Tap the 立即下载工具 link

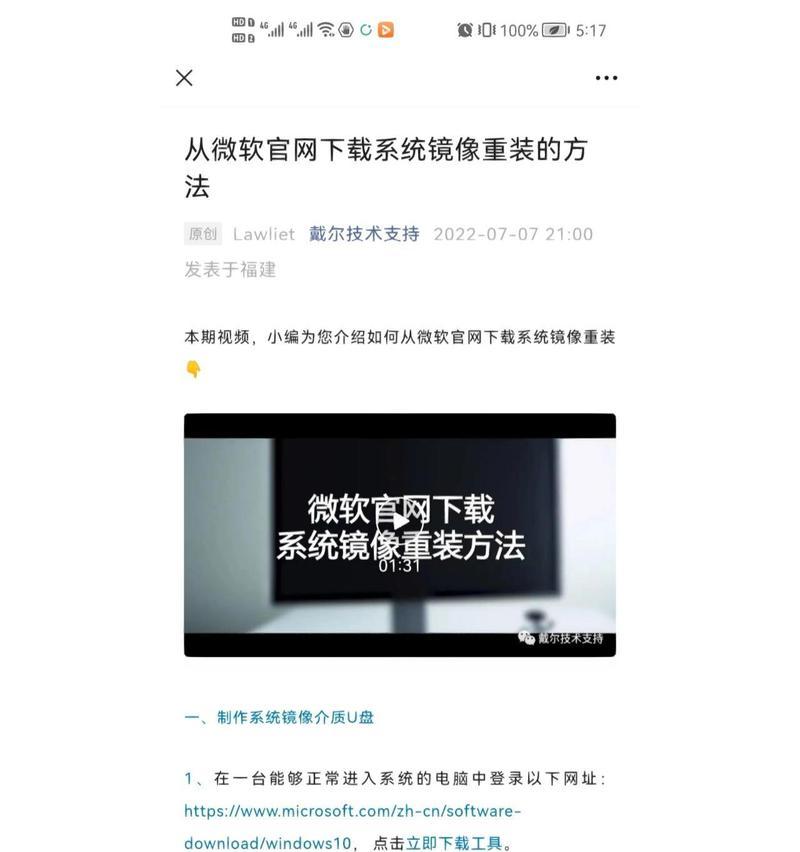click(x=459, y=843)
